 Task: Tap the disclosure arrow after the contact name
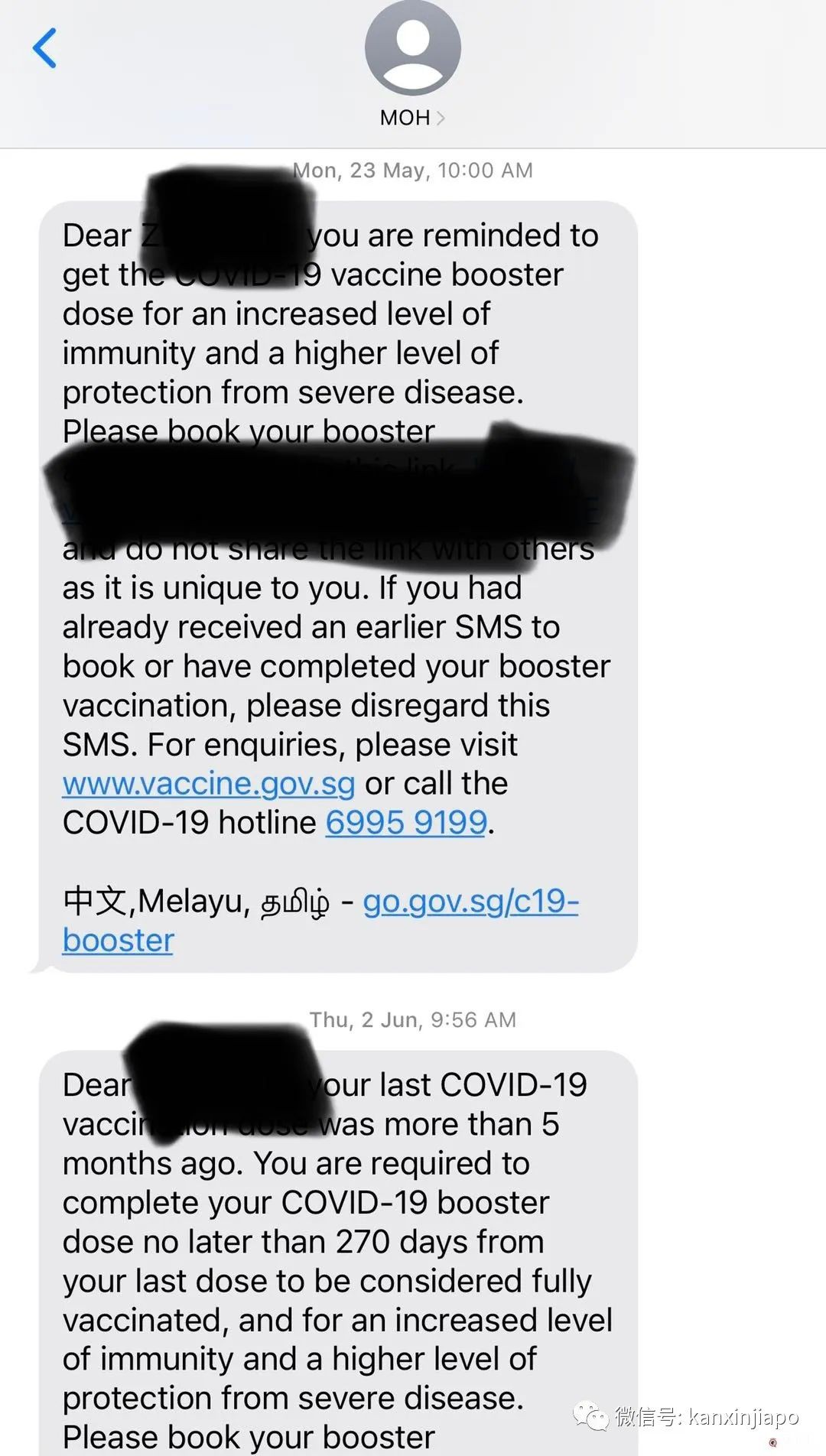pyautogui.click(x=442, y=116)
